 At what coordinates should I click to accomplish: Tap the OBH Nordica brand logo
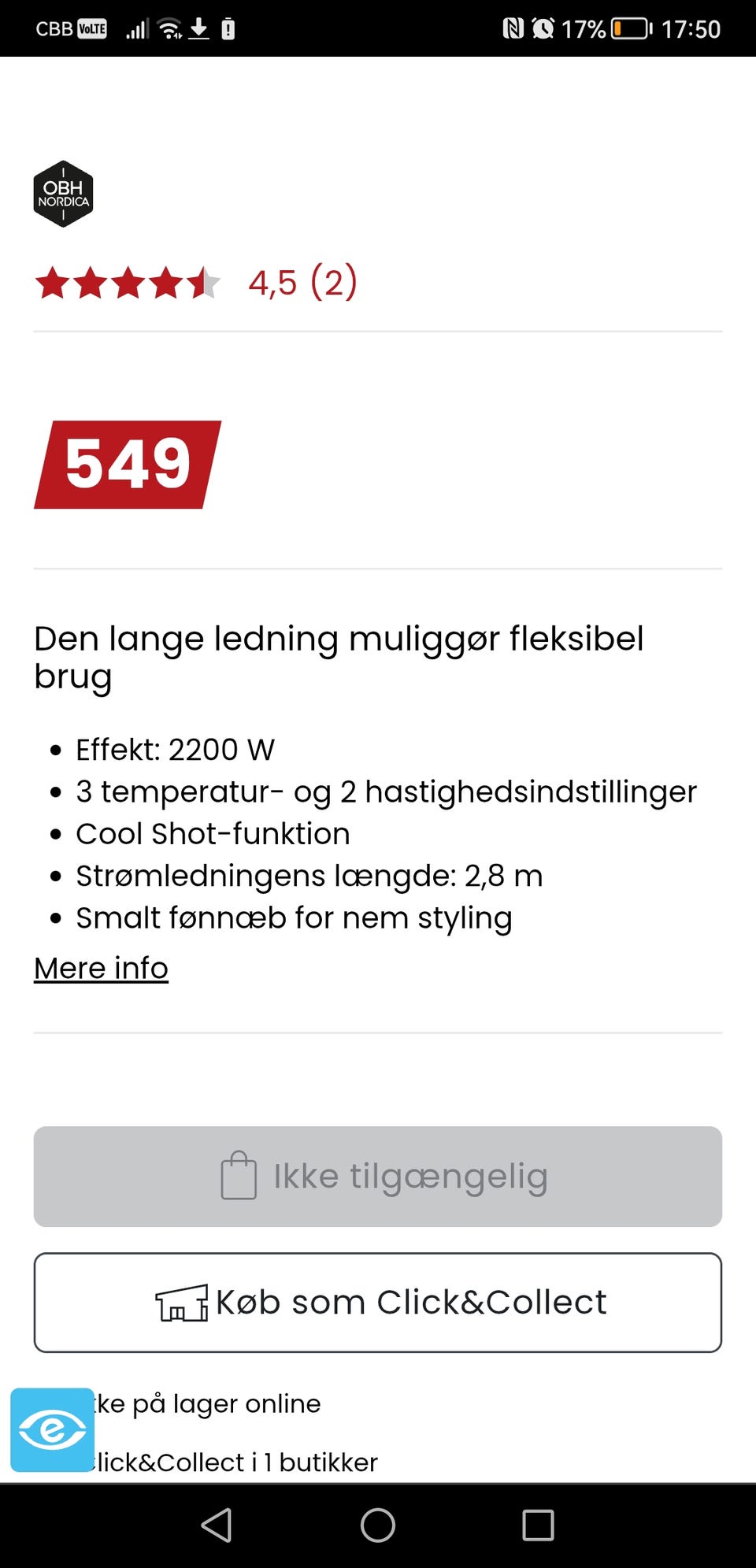[x=63, y=192]
